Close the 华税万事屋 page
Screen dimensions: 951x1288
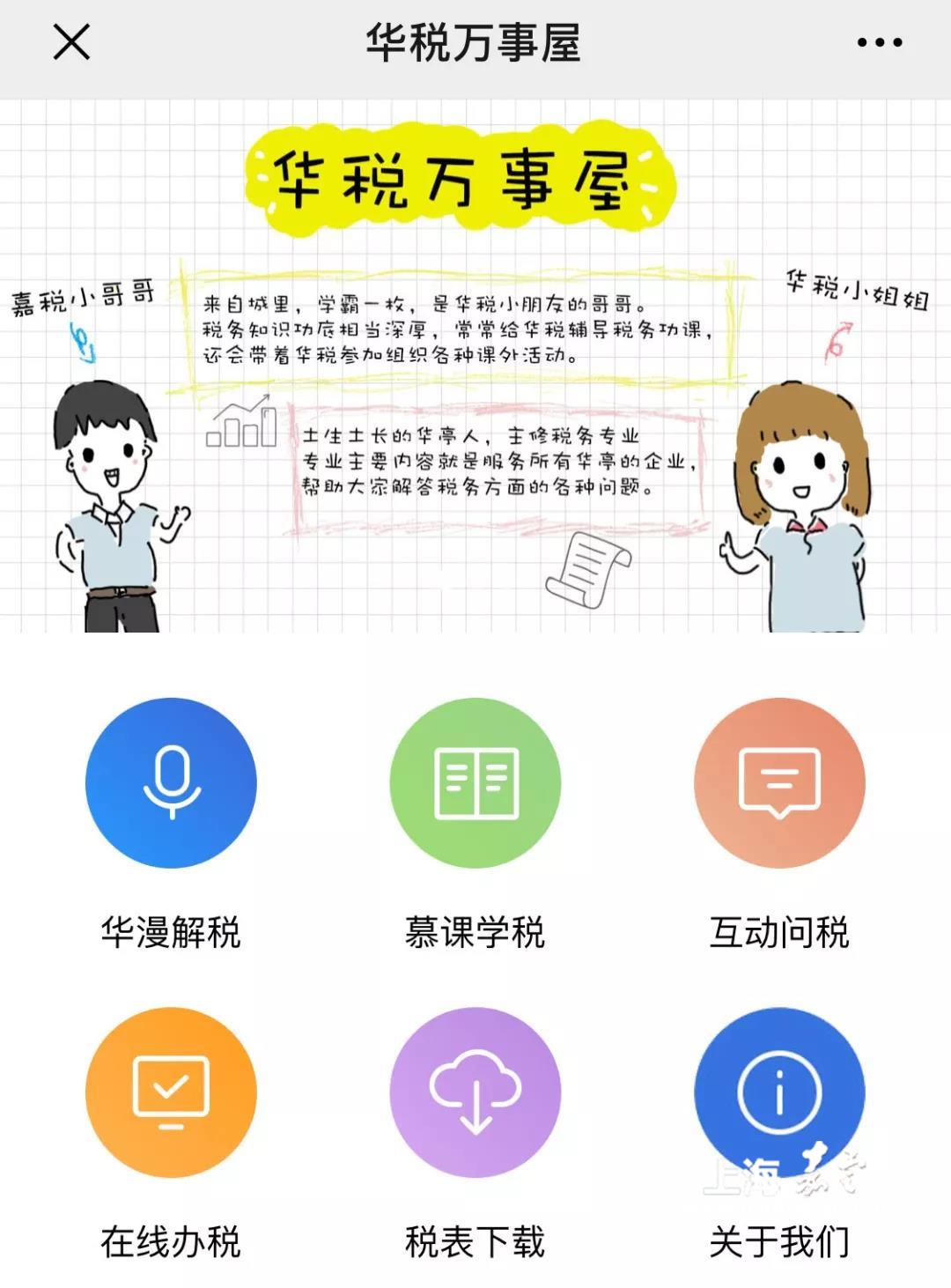[71, 41]
